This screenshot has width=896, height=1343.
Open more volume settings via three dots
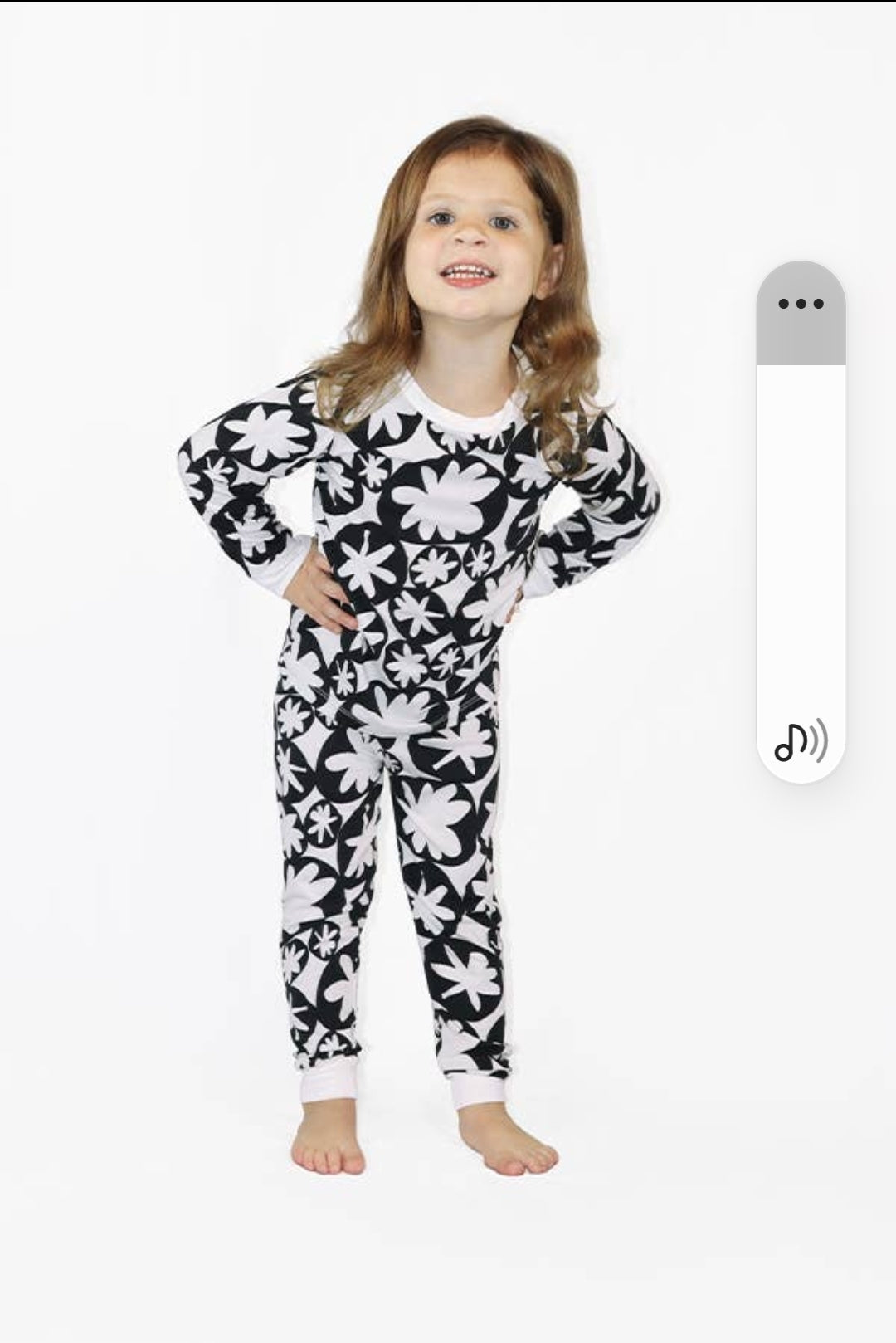click(x=801, y=304)
